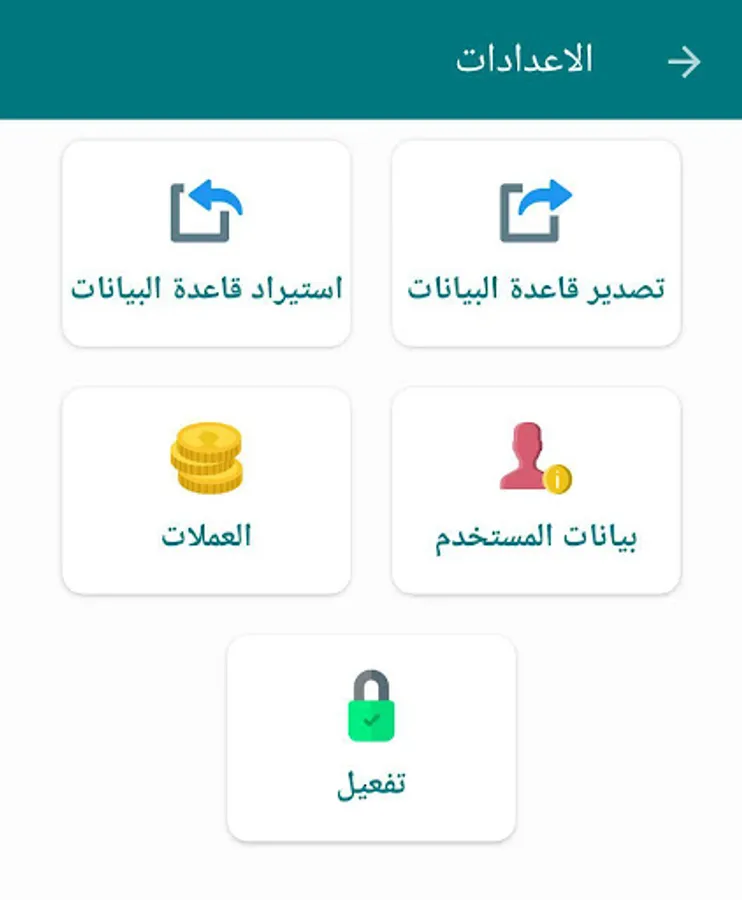Open العملات (currencies) card

tap(206, 491)
